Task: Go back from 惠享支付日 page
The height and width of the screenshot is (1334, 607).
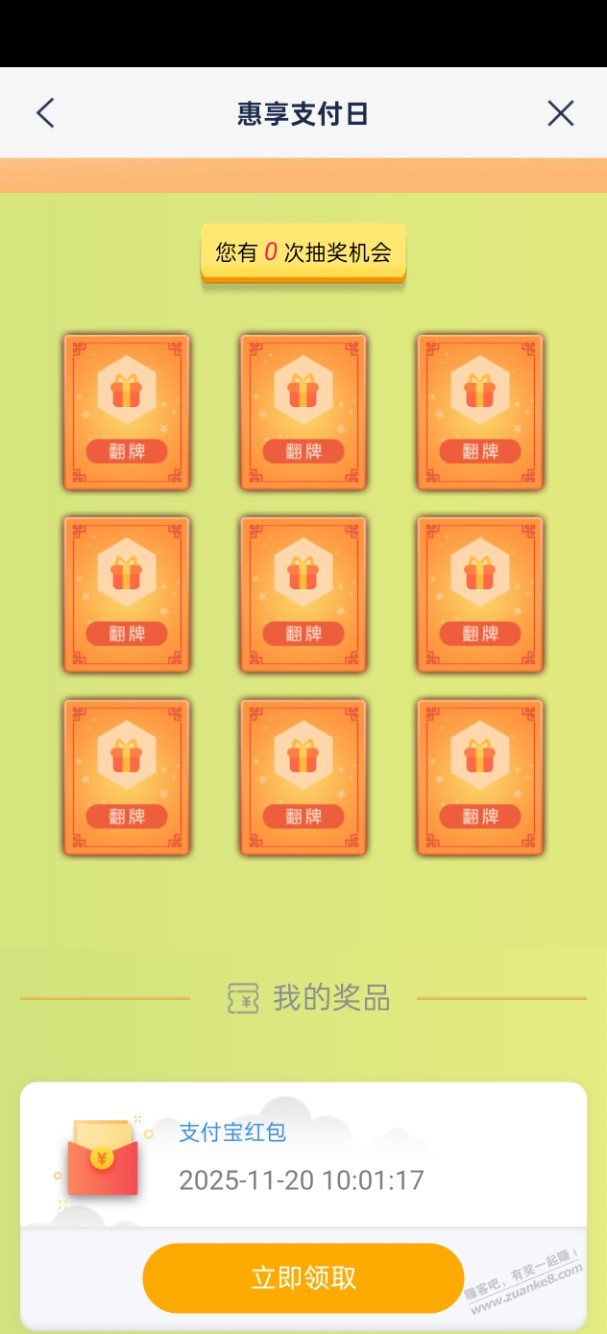Action: tap(45, 113)
